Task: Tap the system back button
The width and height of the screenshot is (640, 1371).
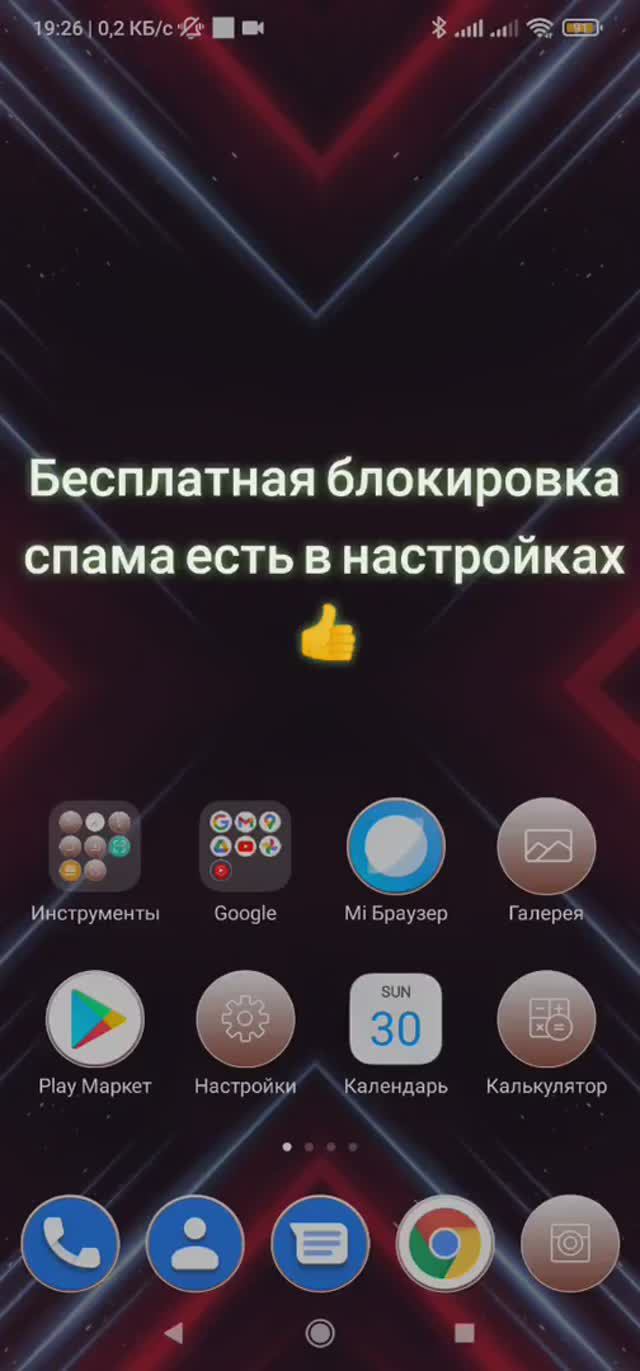Action: click(173, 1332)
